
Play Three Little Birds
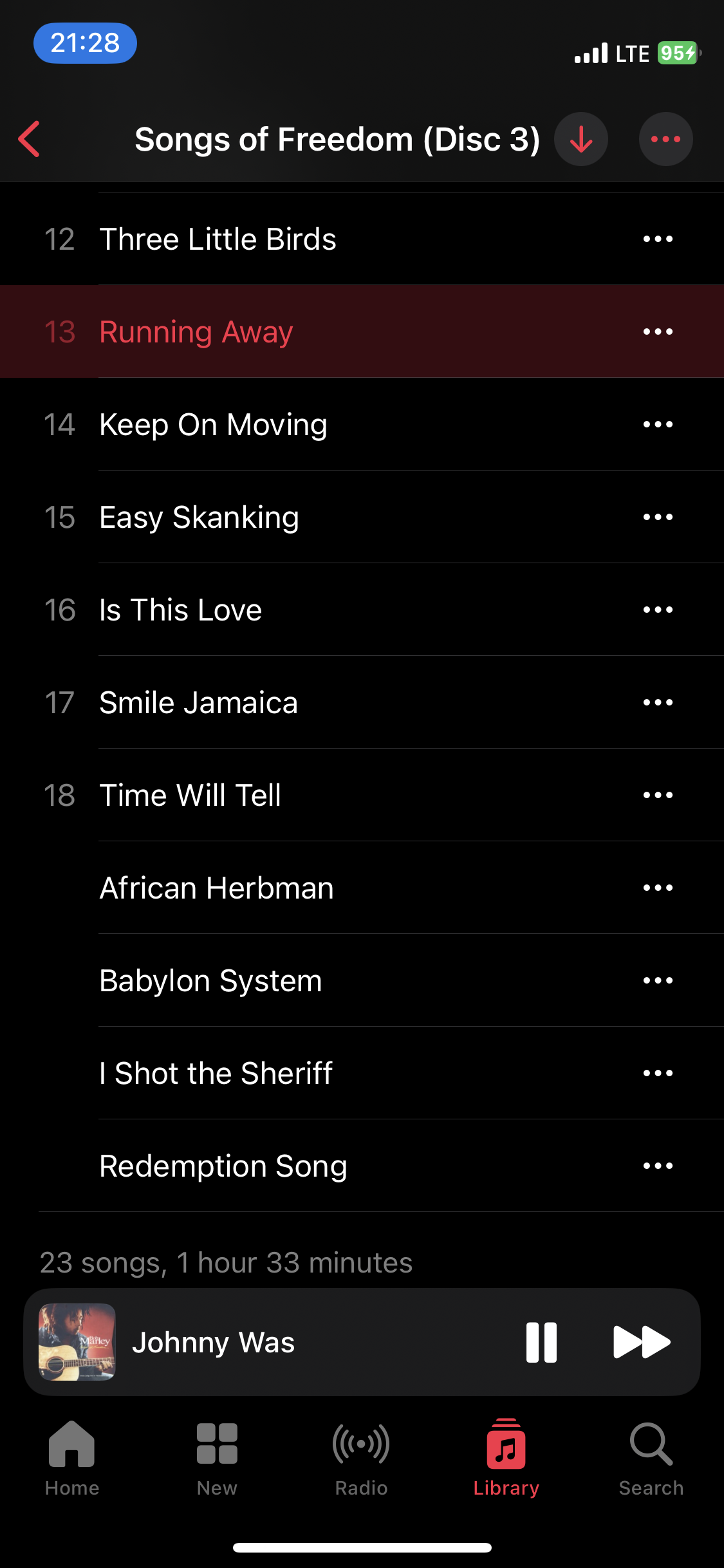[362, 239]
